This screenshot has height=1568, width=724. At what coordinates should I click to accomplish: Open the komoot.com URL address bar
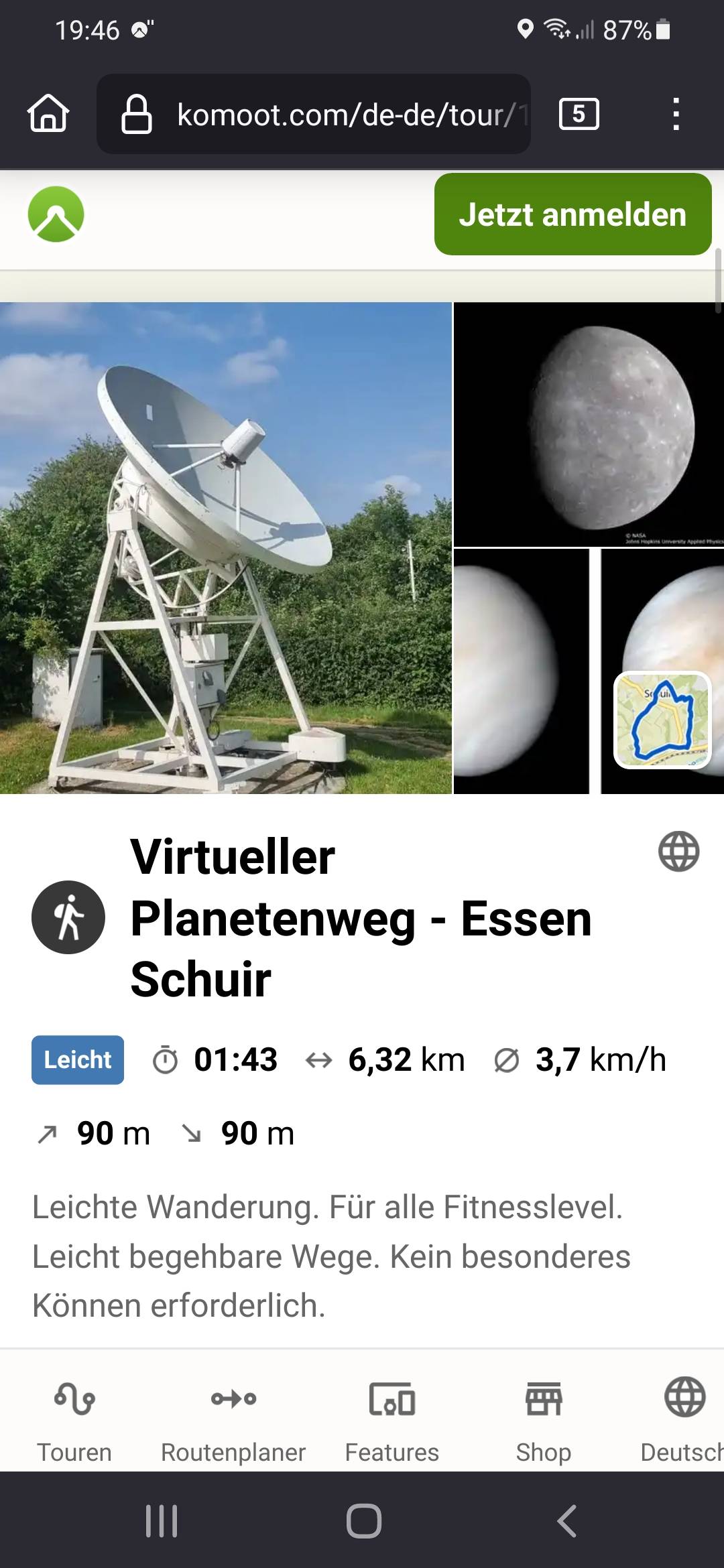point(314,114)
